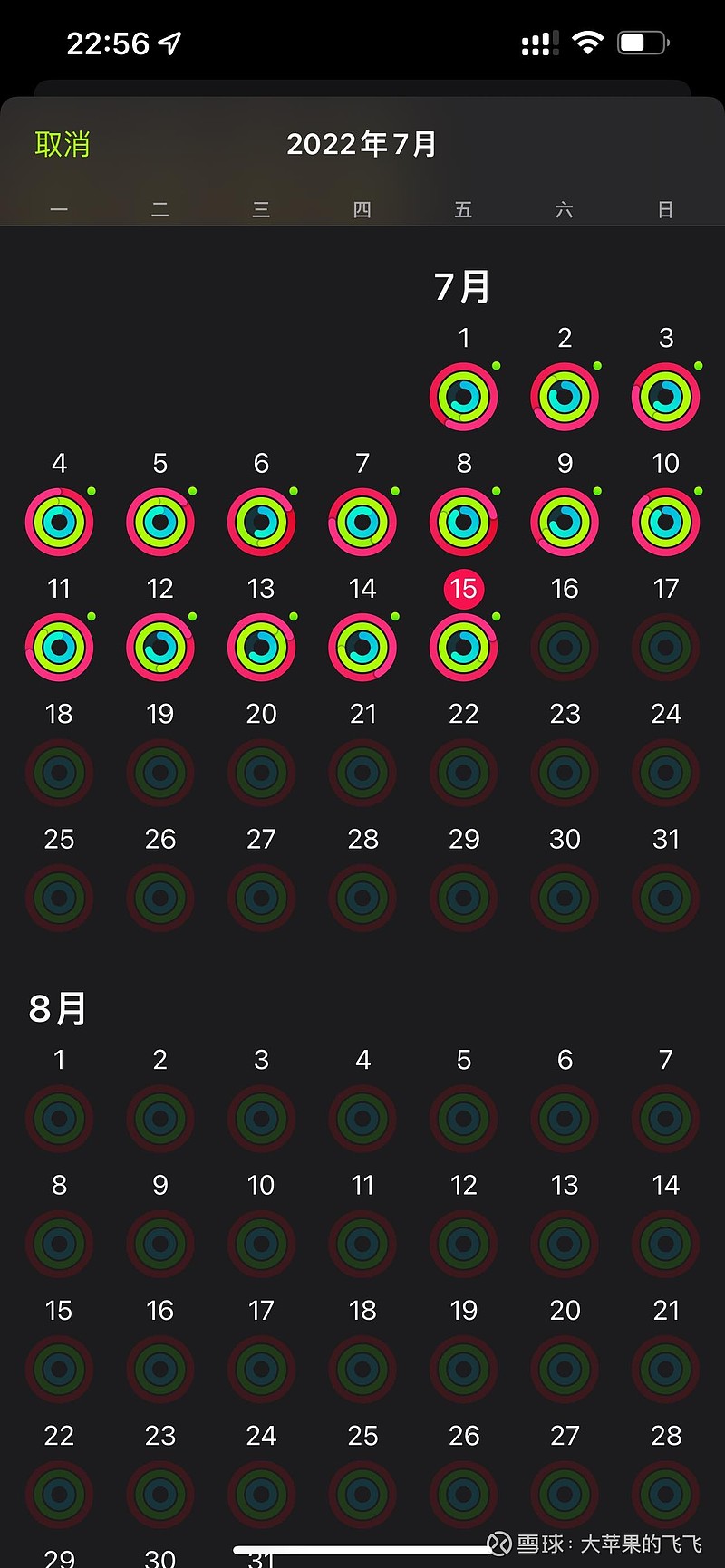Screen dimensions: 725x1568
Task: Pick July 12 activity rings
Action: (x=160, y=648)
